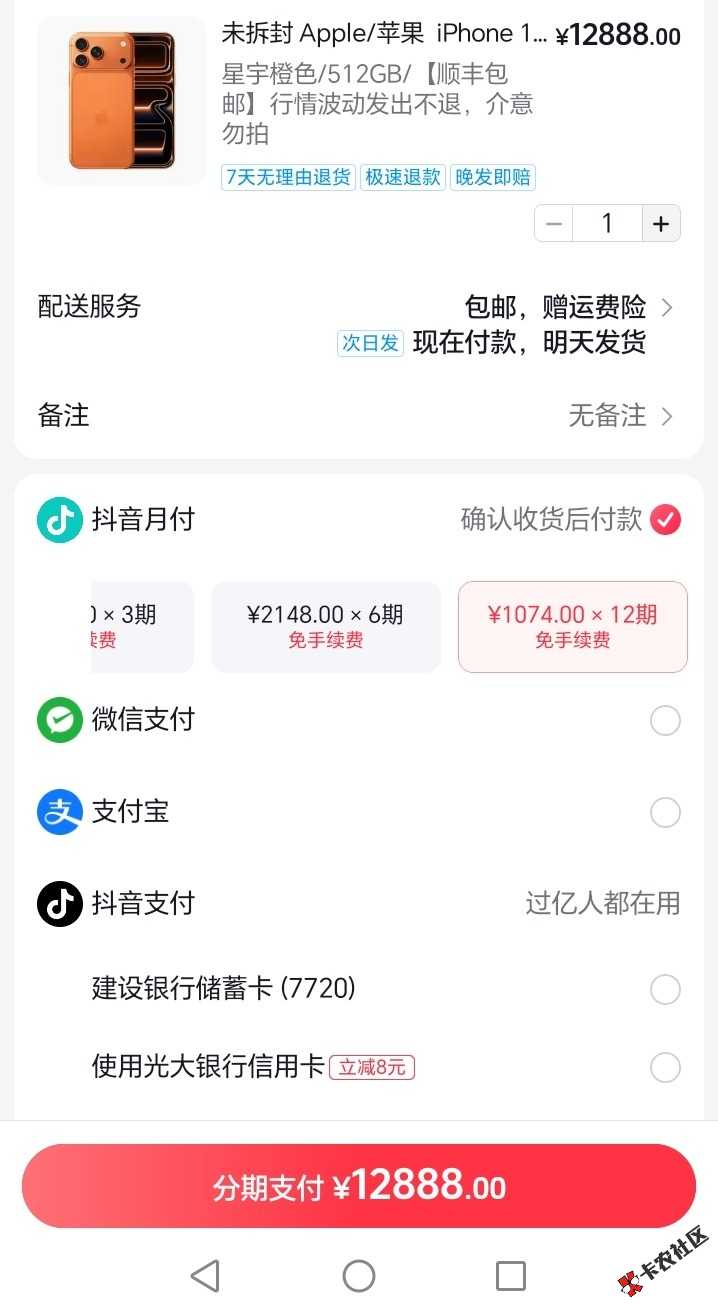Choose the ¥1074.00 × 12期 installment plan
This screenshot has height=1316, width=718.
coord(572,626)
